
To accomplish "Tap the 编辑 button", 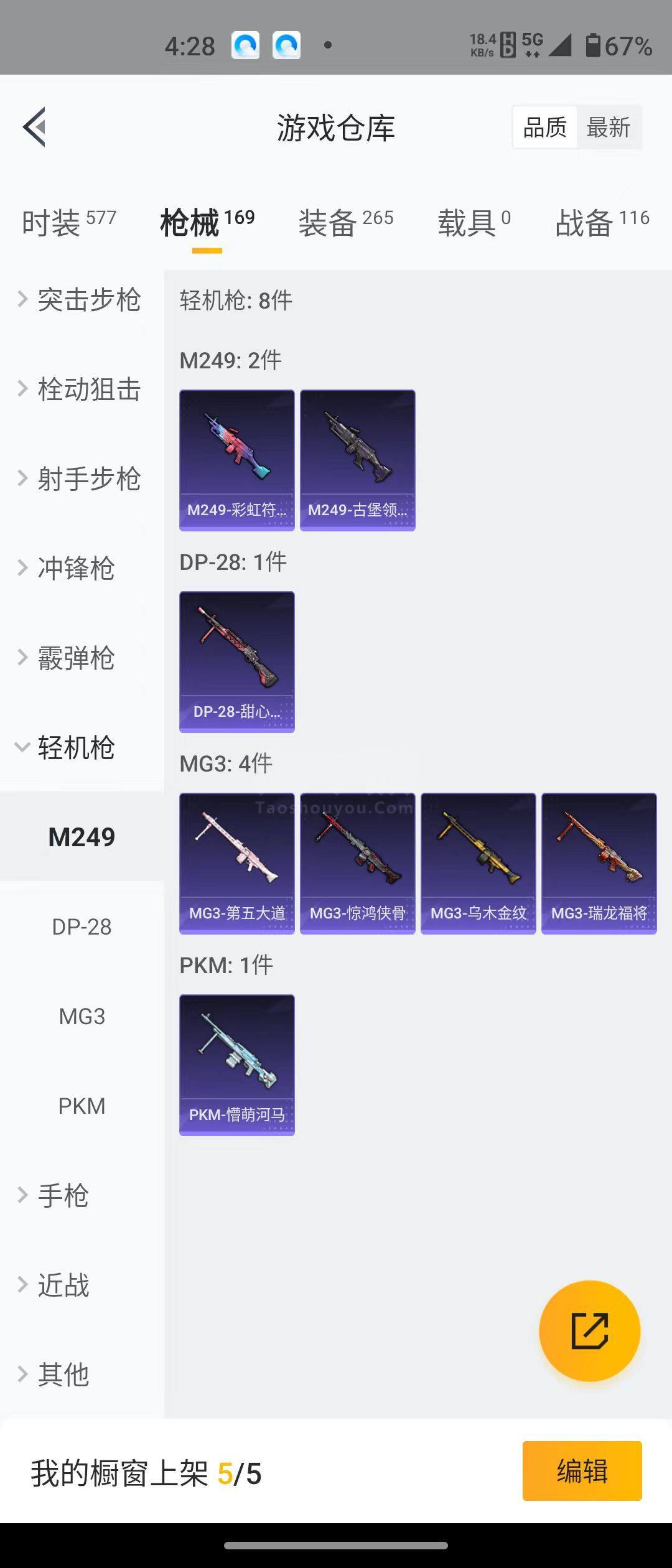I will tap(582, 1471).
